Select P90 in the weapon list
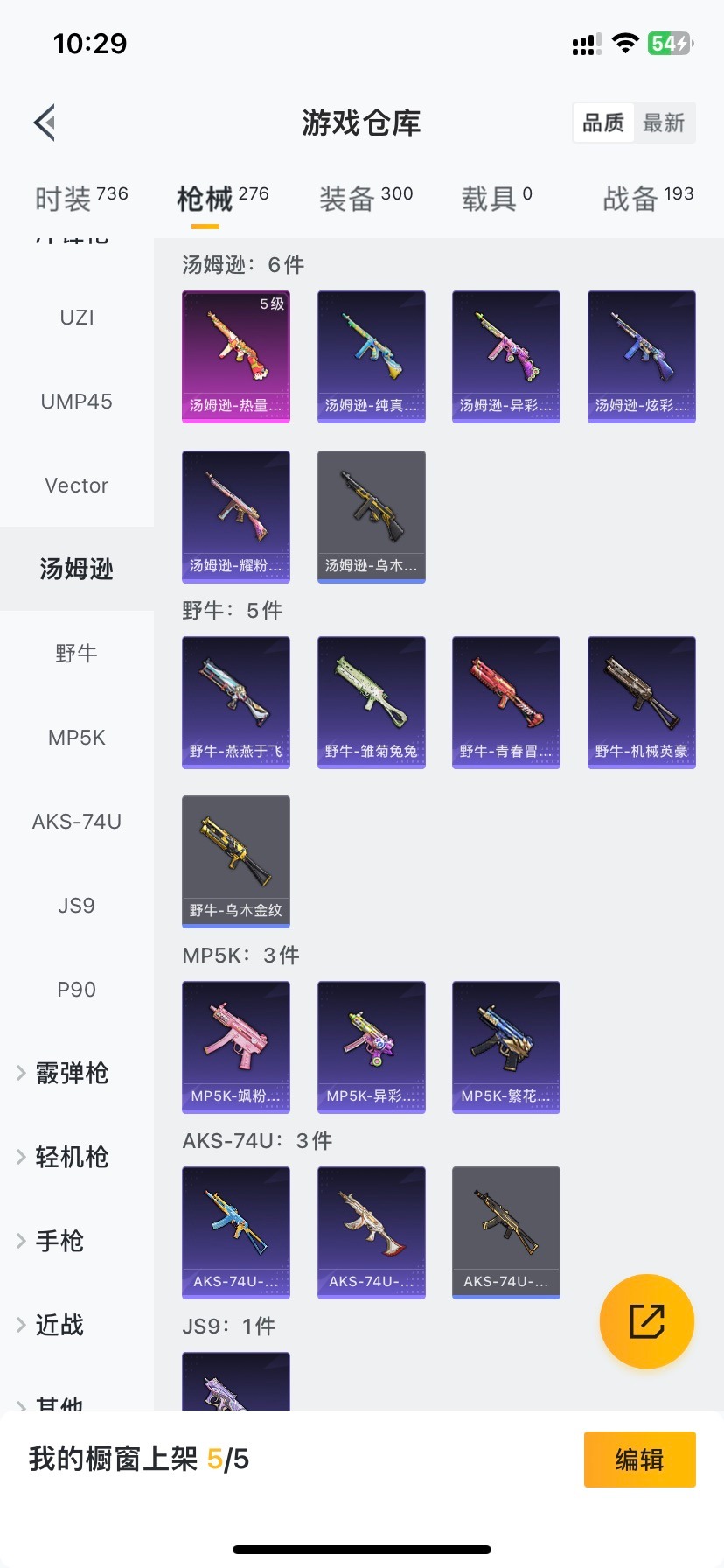Viewport: 724px width, 1568px height. [x=77, y=990]
